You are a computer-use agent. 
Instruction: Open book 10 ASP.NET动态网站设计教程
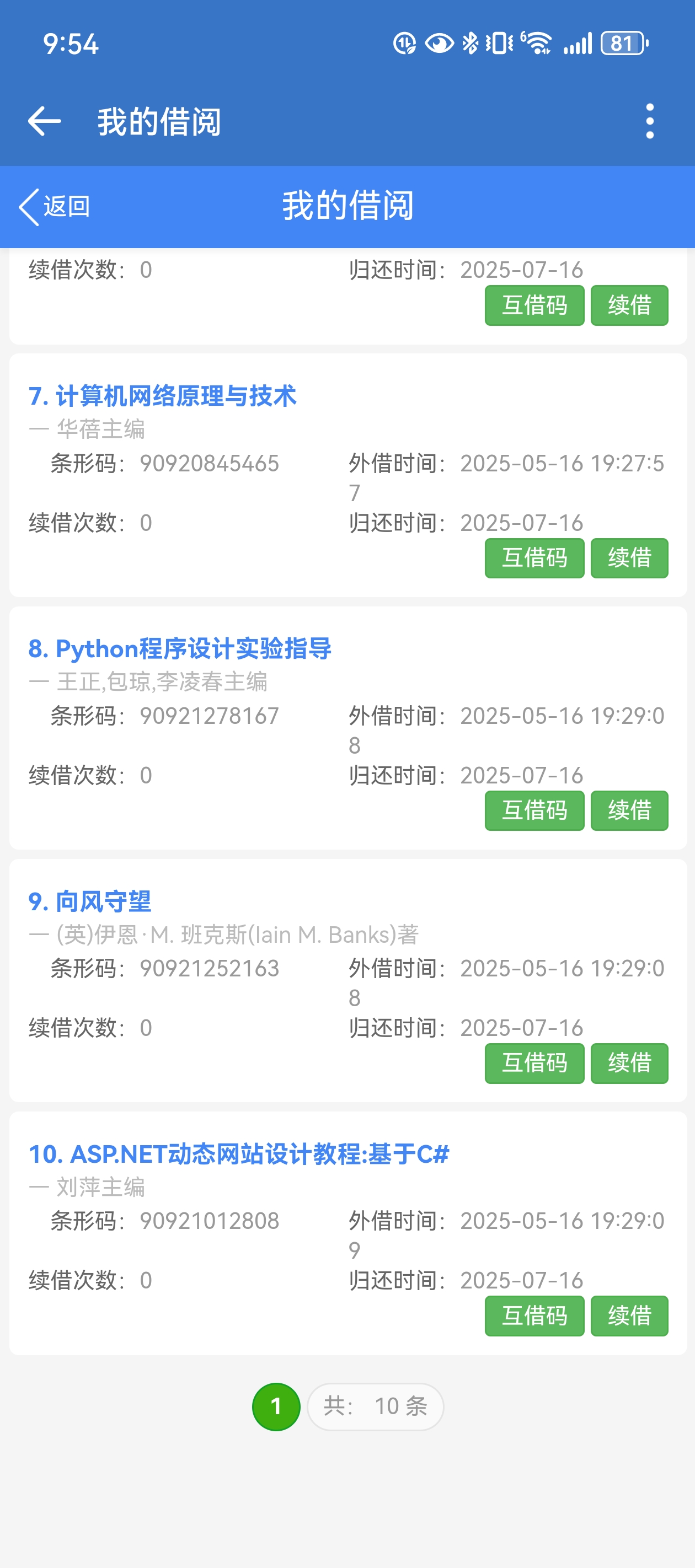[238, 1153]
